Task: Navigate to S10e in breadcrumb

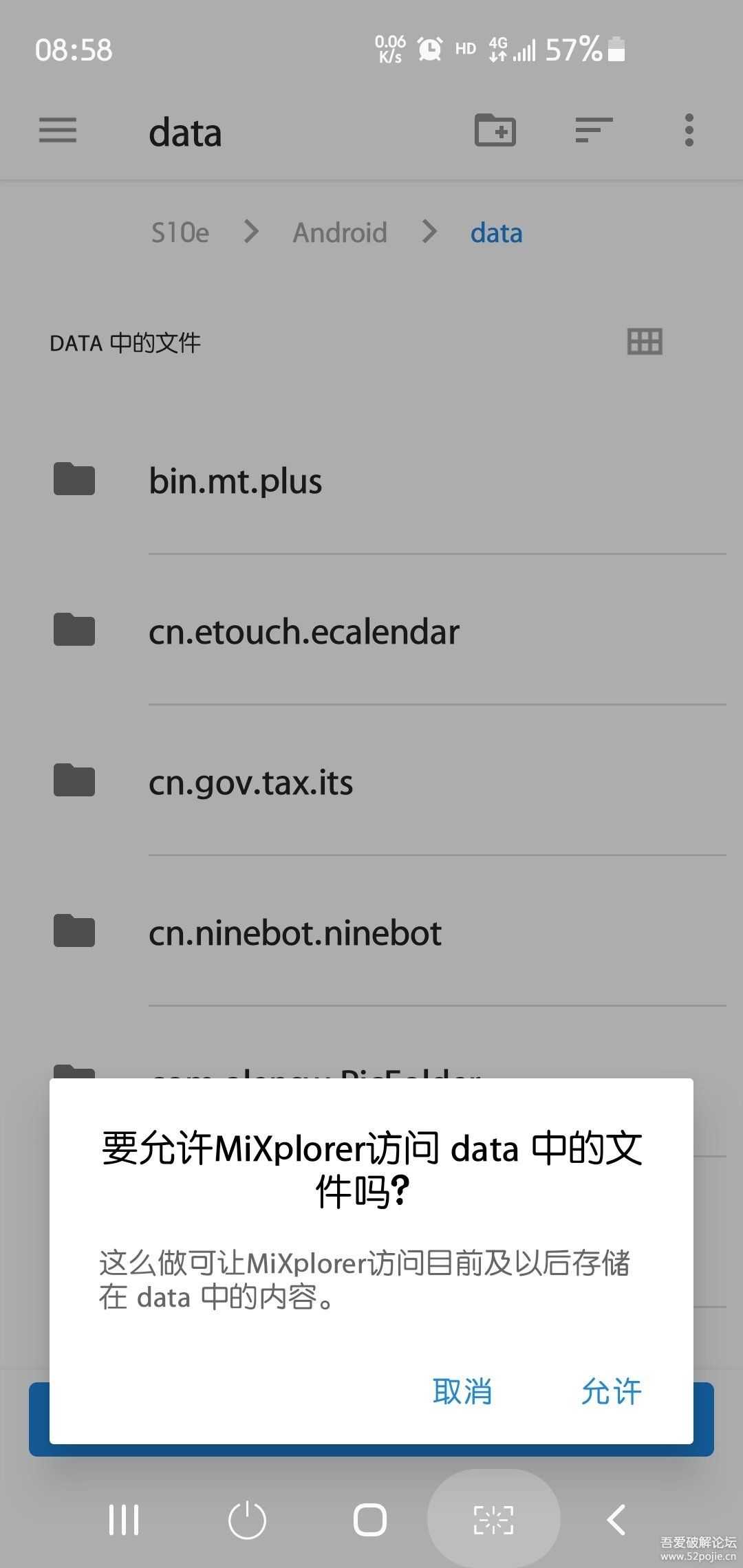Action: click(x=180, y=232)
